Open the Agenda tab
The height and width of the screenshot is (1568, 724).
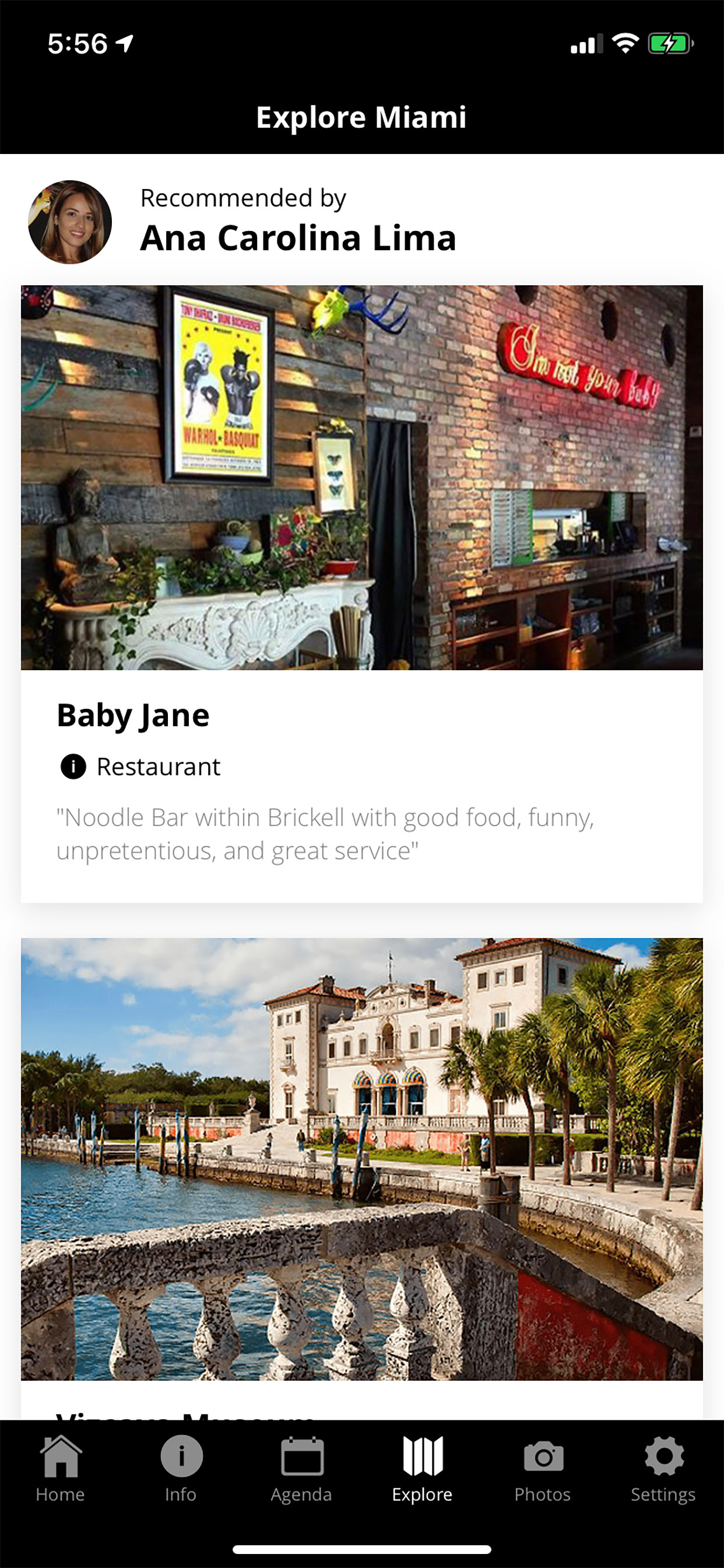tap(301, 1469)
